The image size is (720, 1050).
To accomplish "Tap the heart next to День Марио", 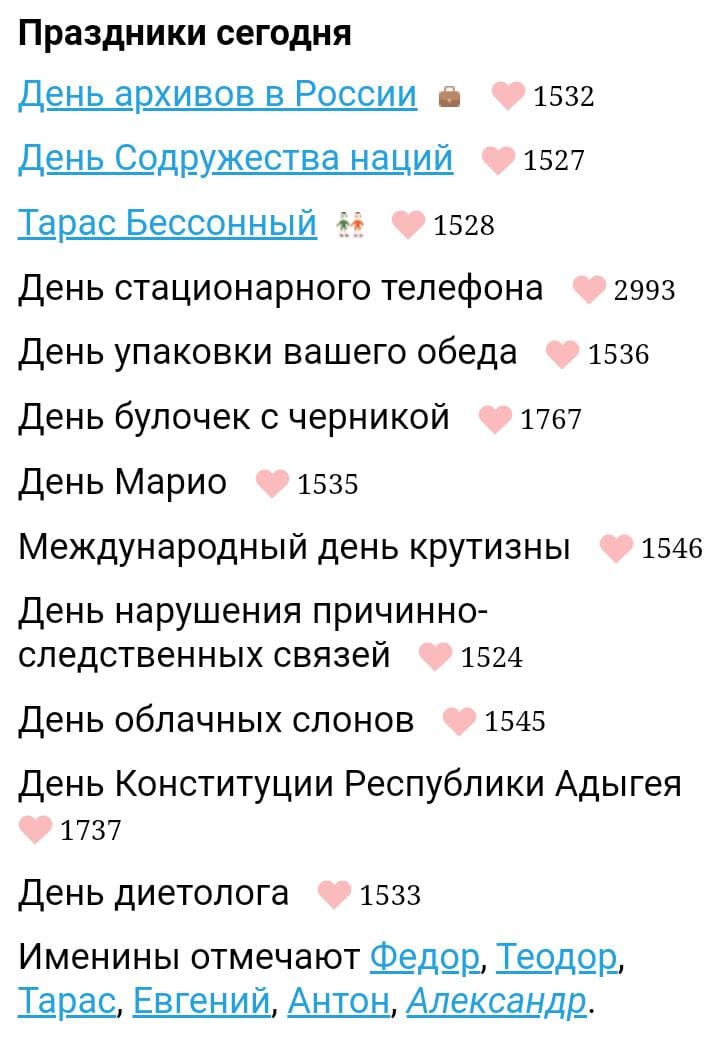I will [x=272, y=484].
